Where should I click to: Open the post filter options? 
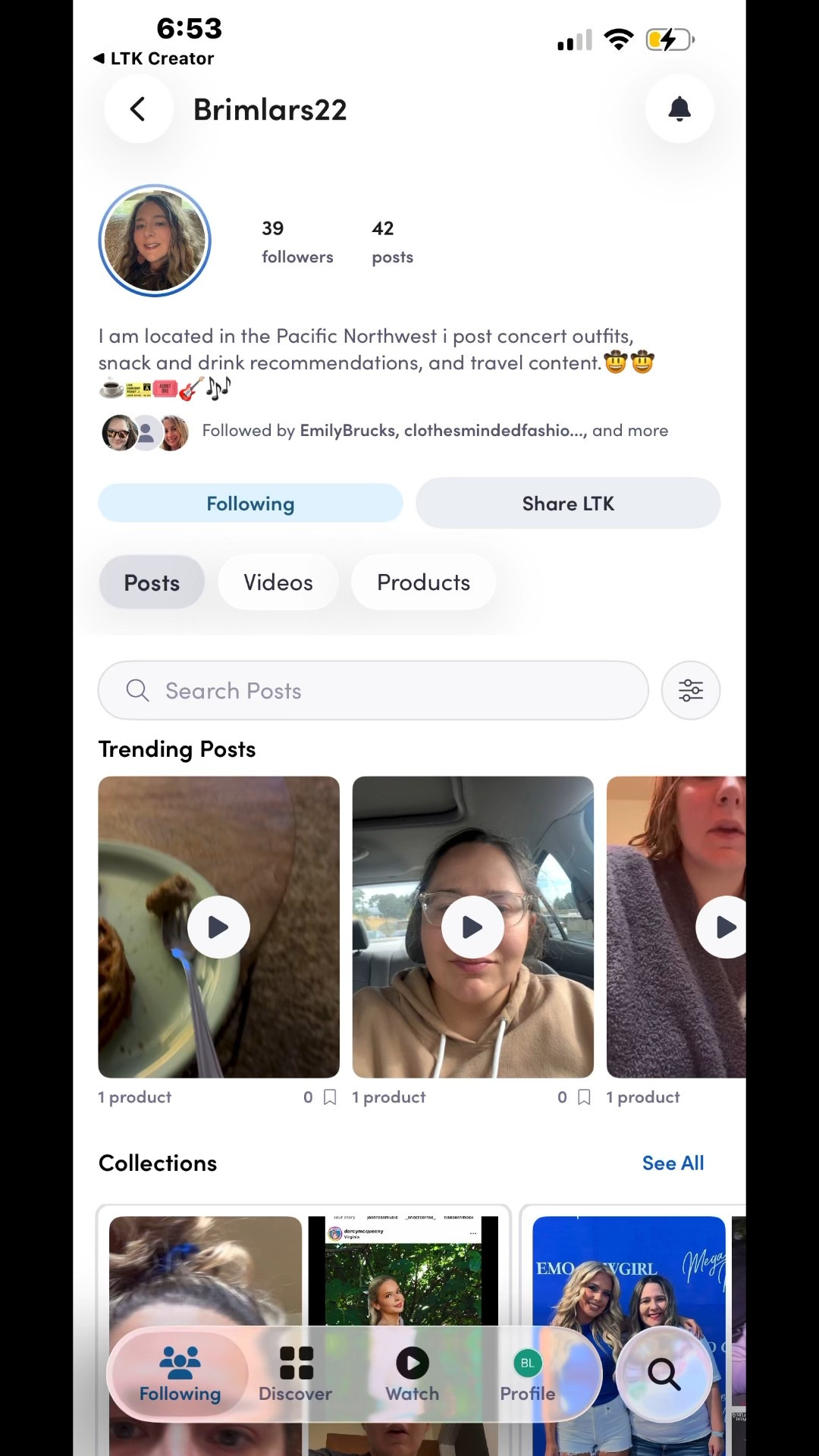coord(690,690)
